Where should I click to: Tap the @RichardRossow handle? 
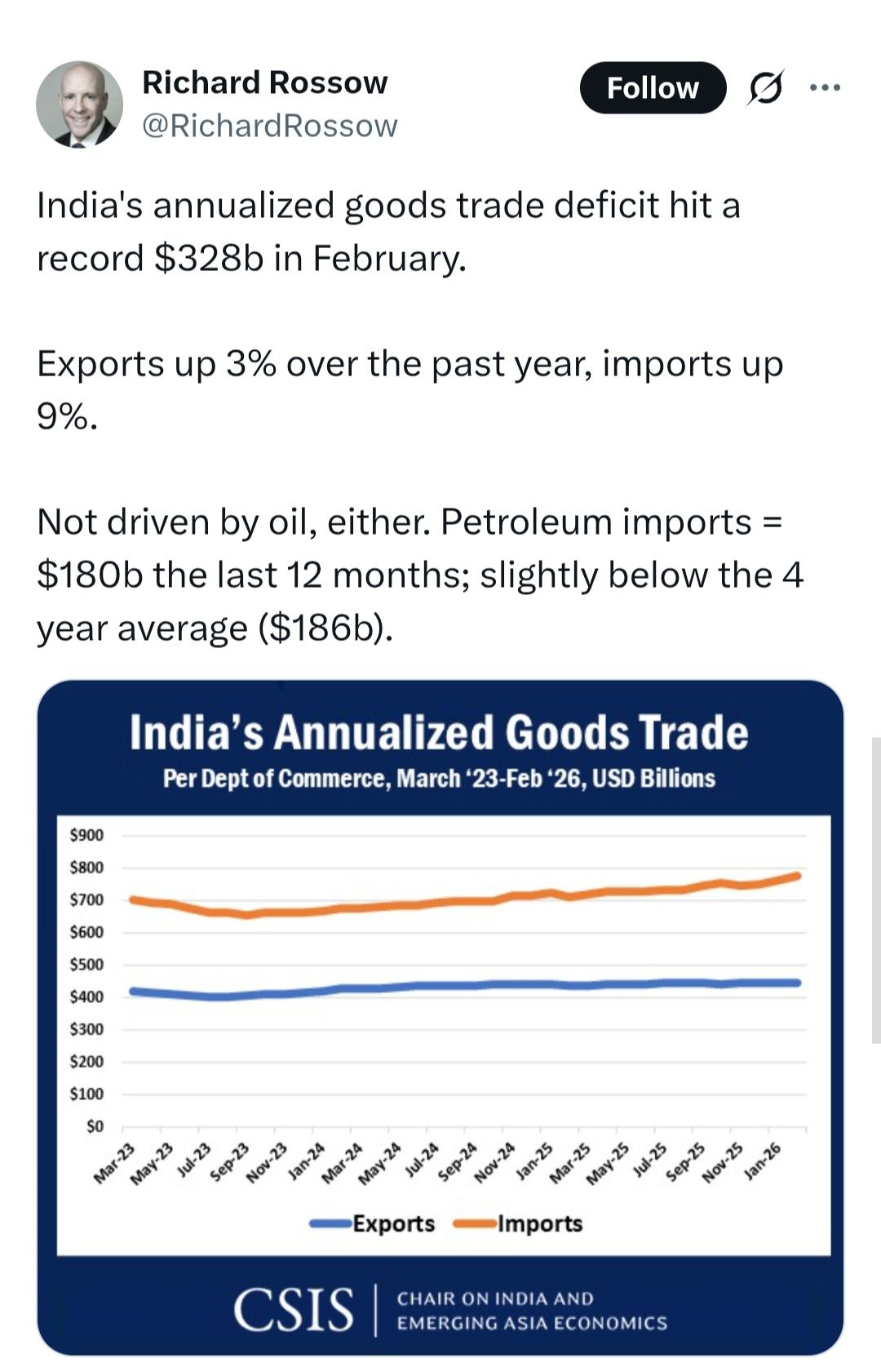pyautogui.click(x=269, y=126)
